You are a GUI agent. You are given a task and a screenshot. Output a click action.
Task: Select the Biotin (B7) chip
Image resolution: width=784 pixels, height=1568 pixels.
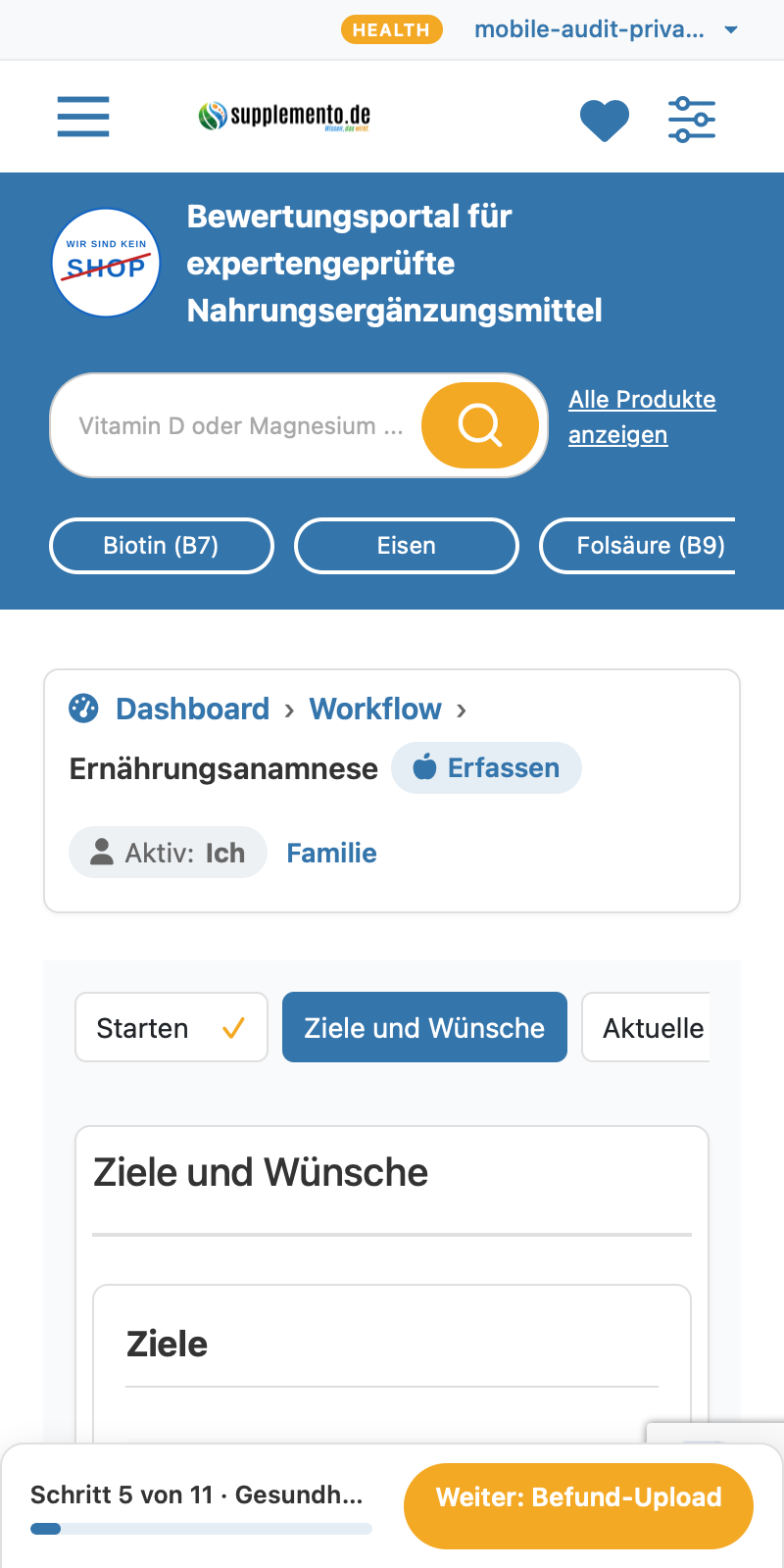[x=162, y=546]
